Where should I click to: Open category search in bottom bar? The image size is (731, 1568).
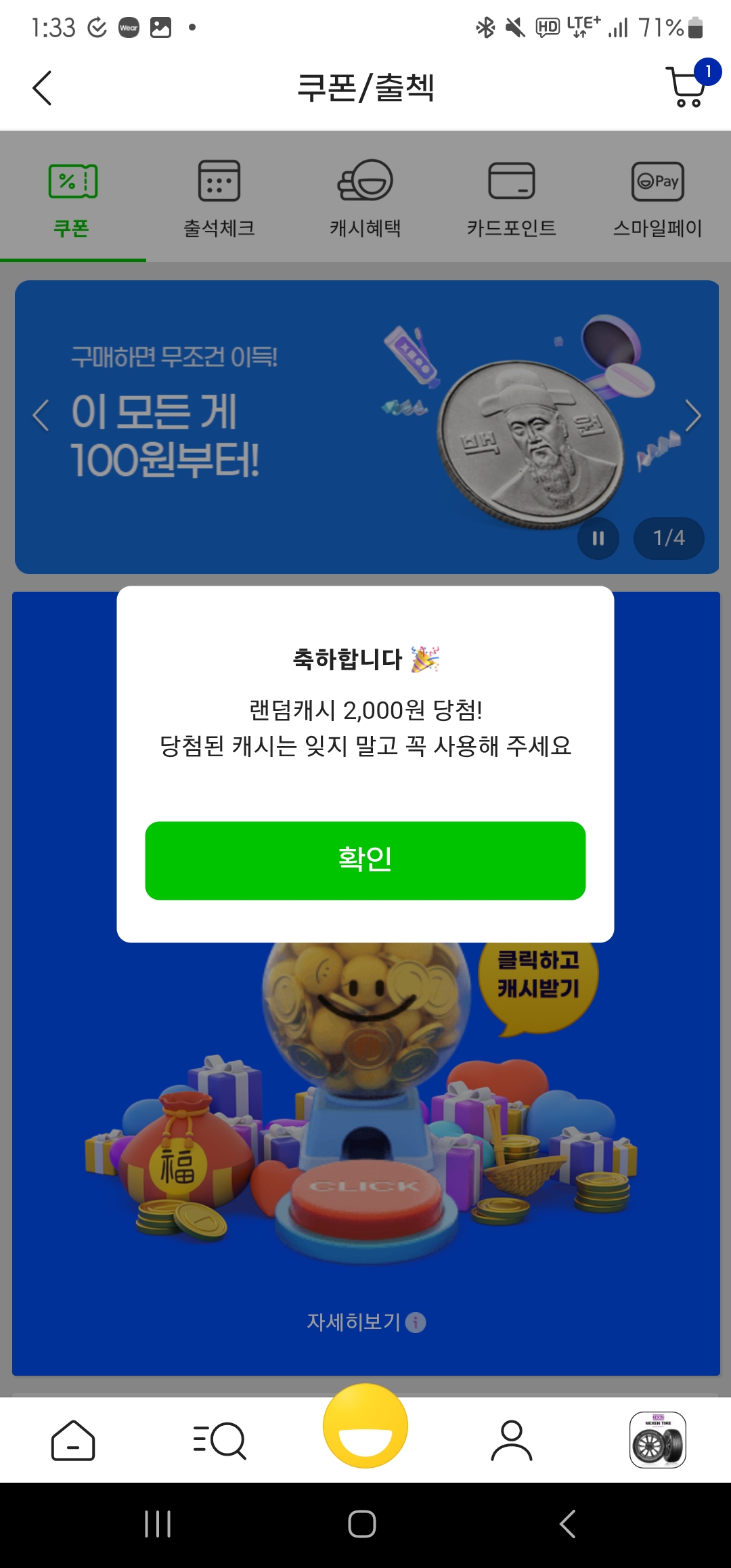(219, 1440)
